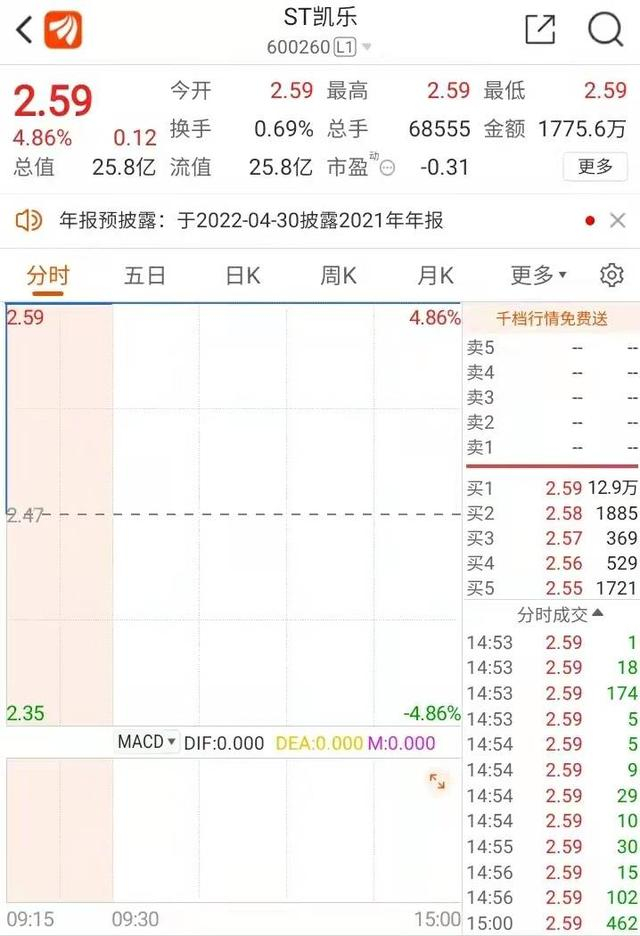This screenshot has height=936, width=640.
Task: Expand the 更多 chart period dropdown
Action: tap(538, 275)
